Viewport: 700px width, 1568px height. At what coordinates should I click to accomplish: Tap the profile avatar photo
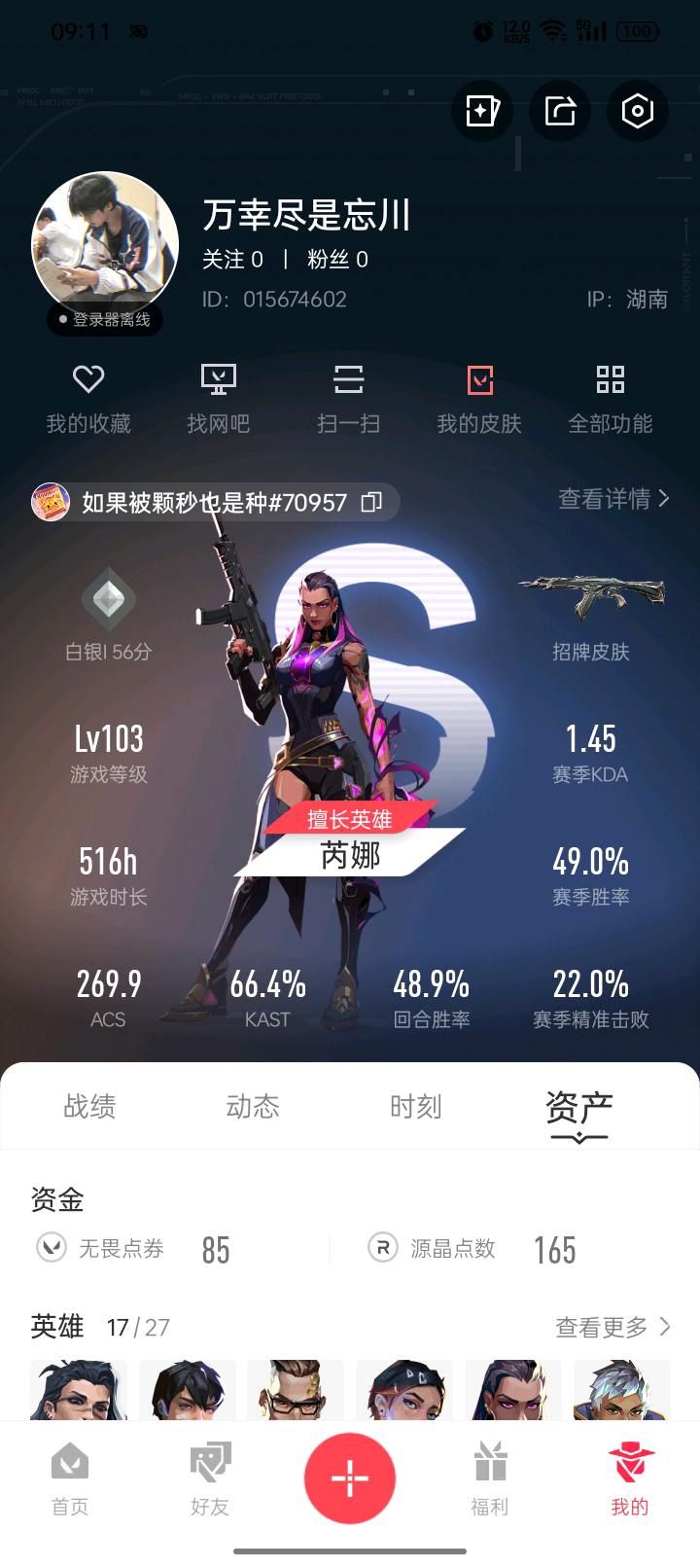(x=105, y=243)
